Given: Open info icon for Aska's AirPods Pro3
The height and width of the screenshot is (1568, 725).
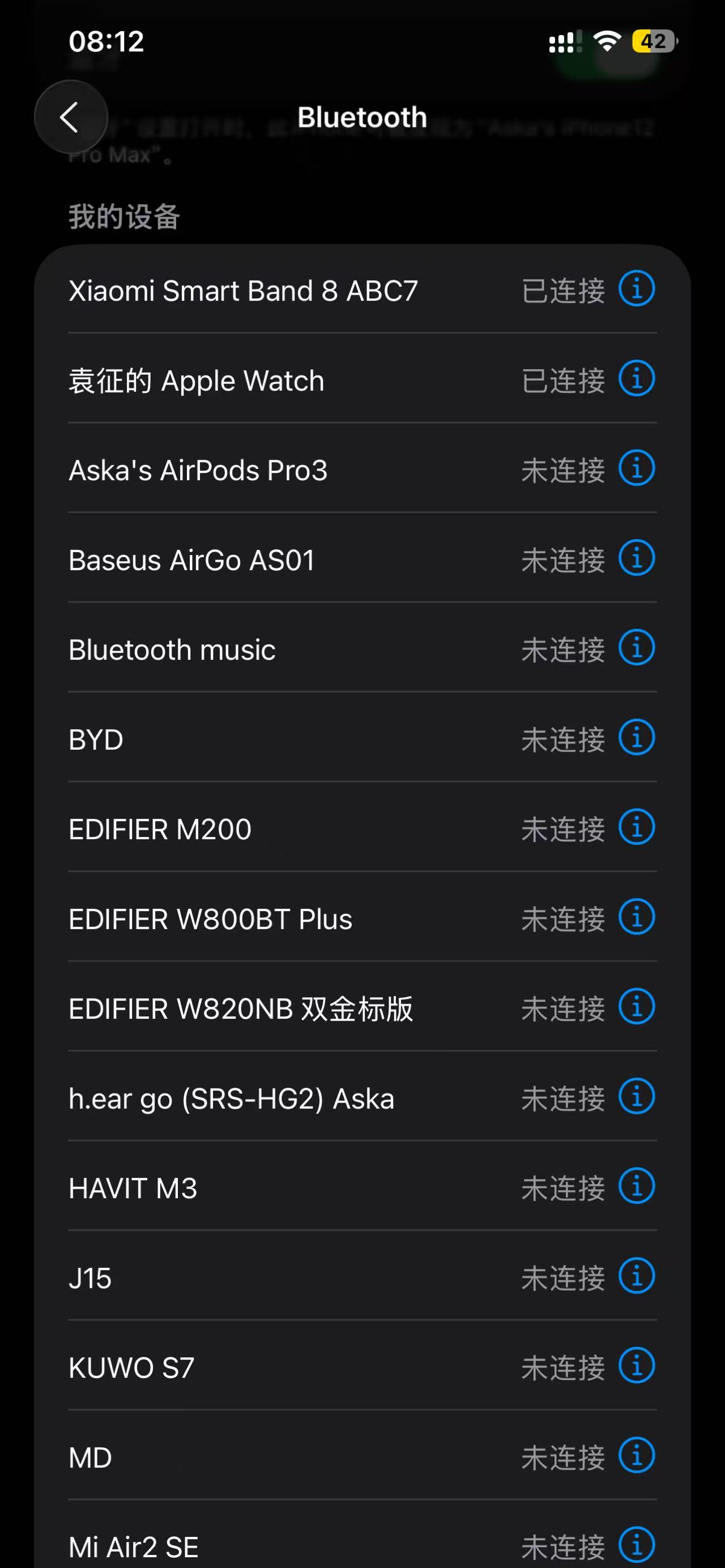Looking at the screenshot, I should pyautogui.click(x=636, y=468).
